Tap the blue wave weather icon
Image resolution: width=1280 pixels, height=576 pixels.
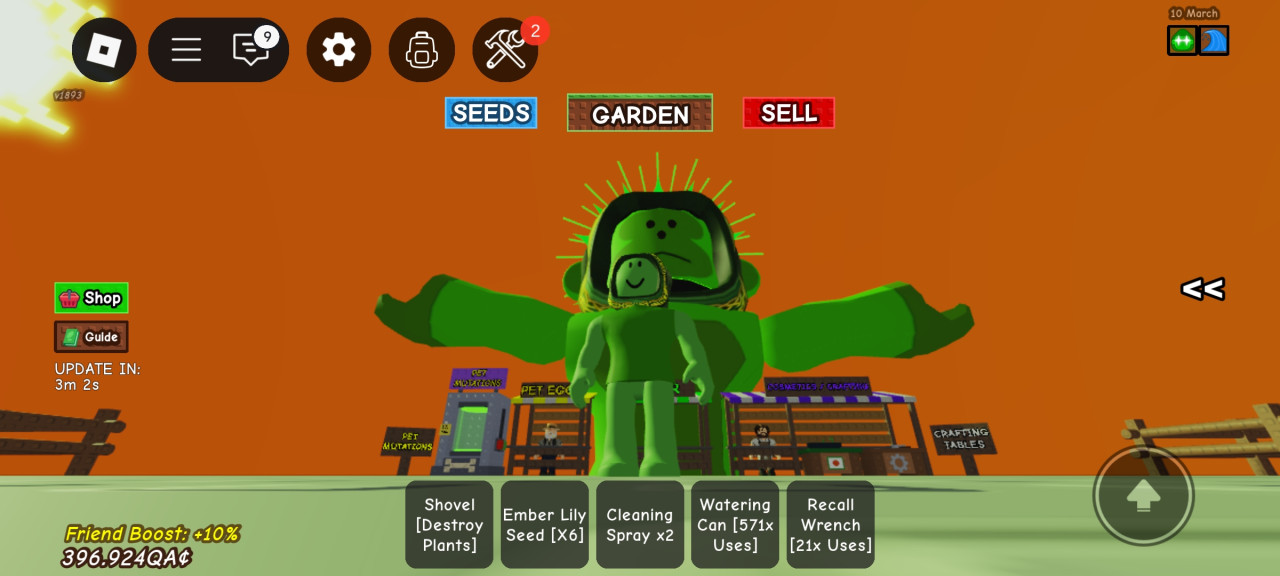pos(1214,41)
